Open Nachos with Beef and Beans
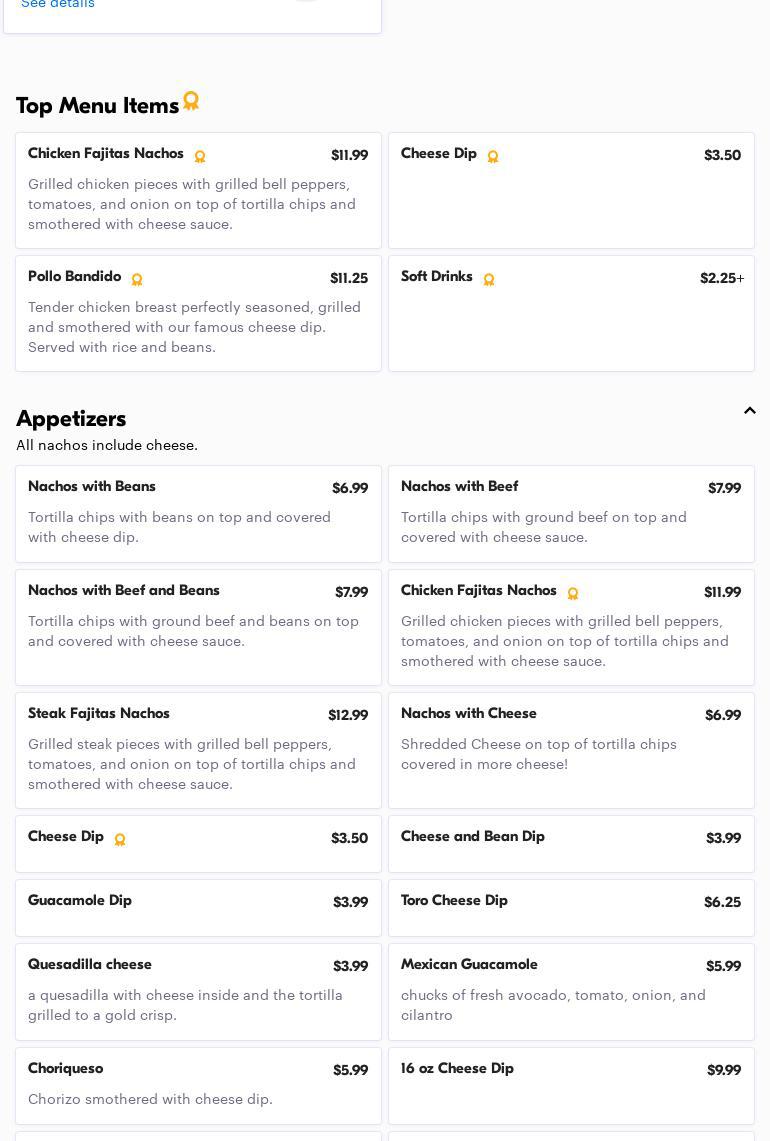 pos(198,627)
